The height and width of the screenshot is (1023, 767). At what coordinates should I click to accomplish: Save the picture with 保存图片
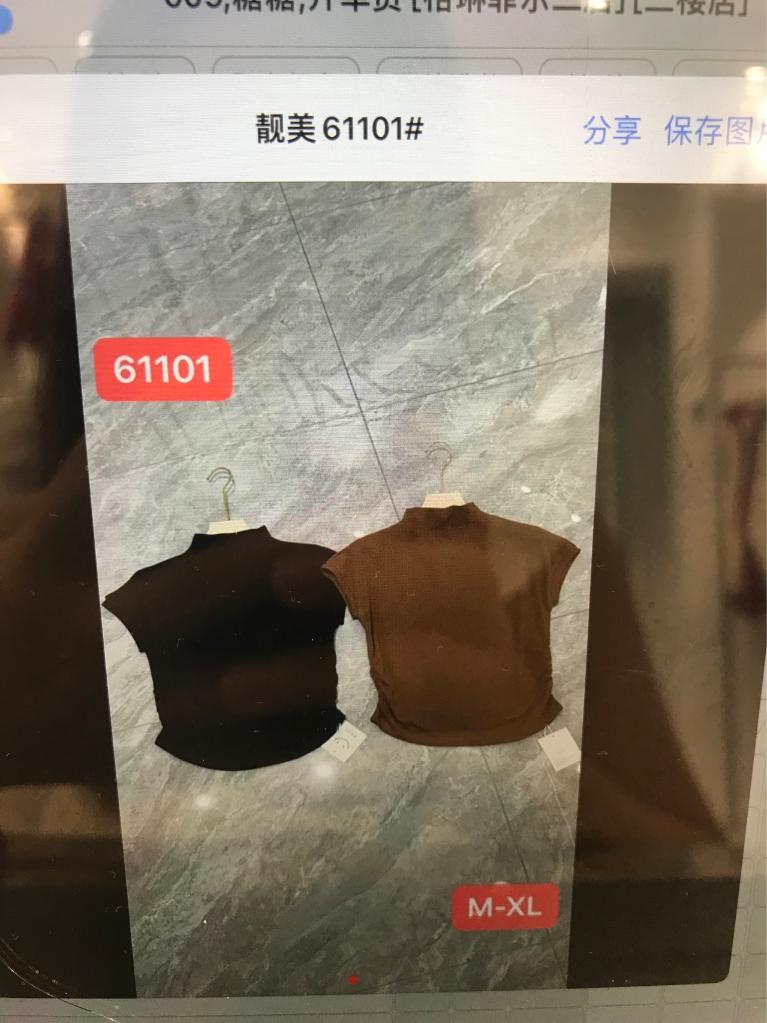[714, 131]
